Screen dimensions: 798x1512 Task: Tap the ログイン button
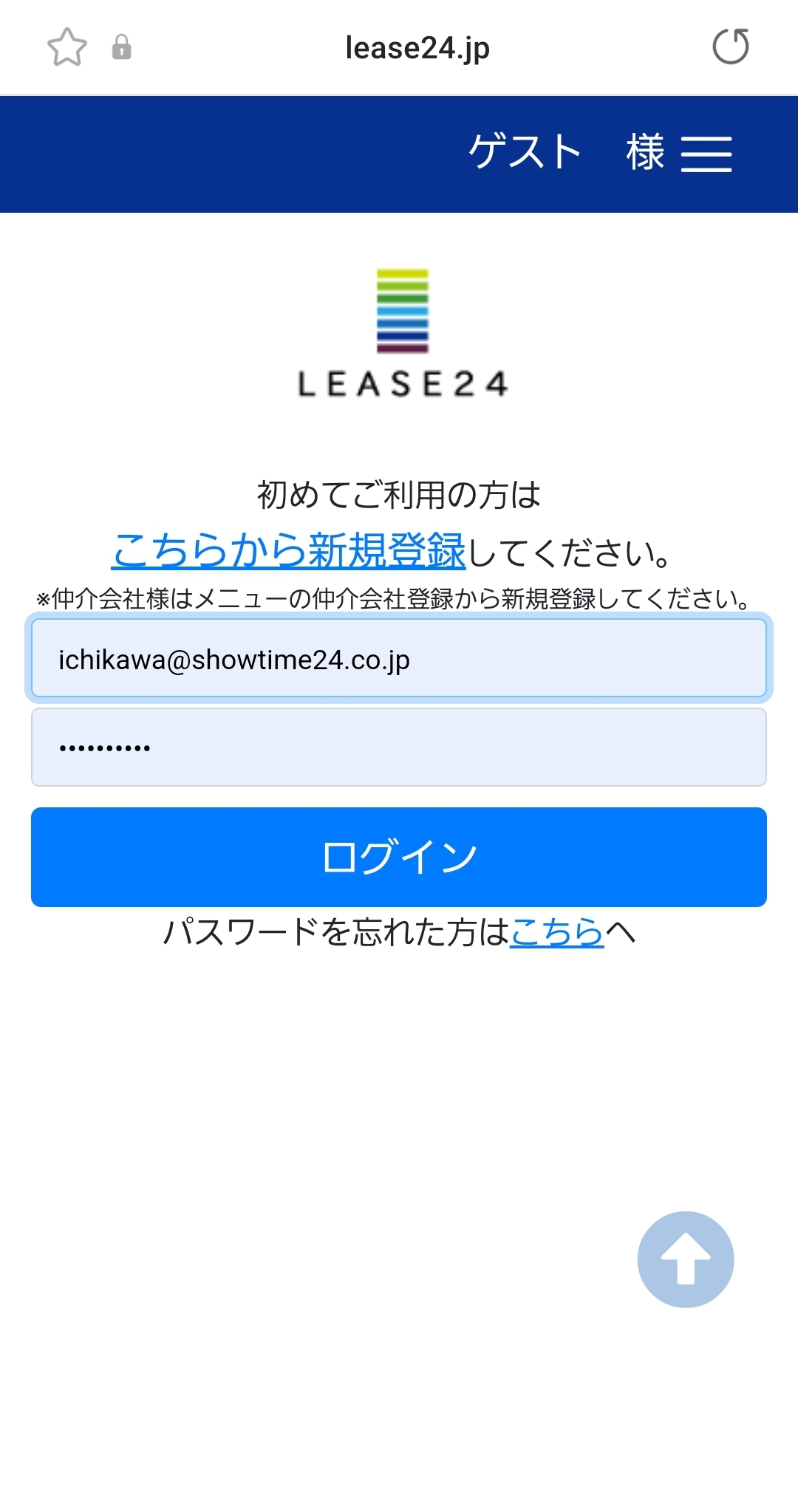[399, 857]
